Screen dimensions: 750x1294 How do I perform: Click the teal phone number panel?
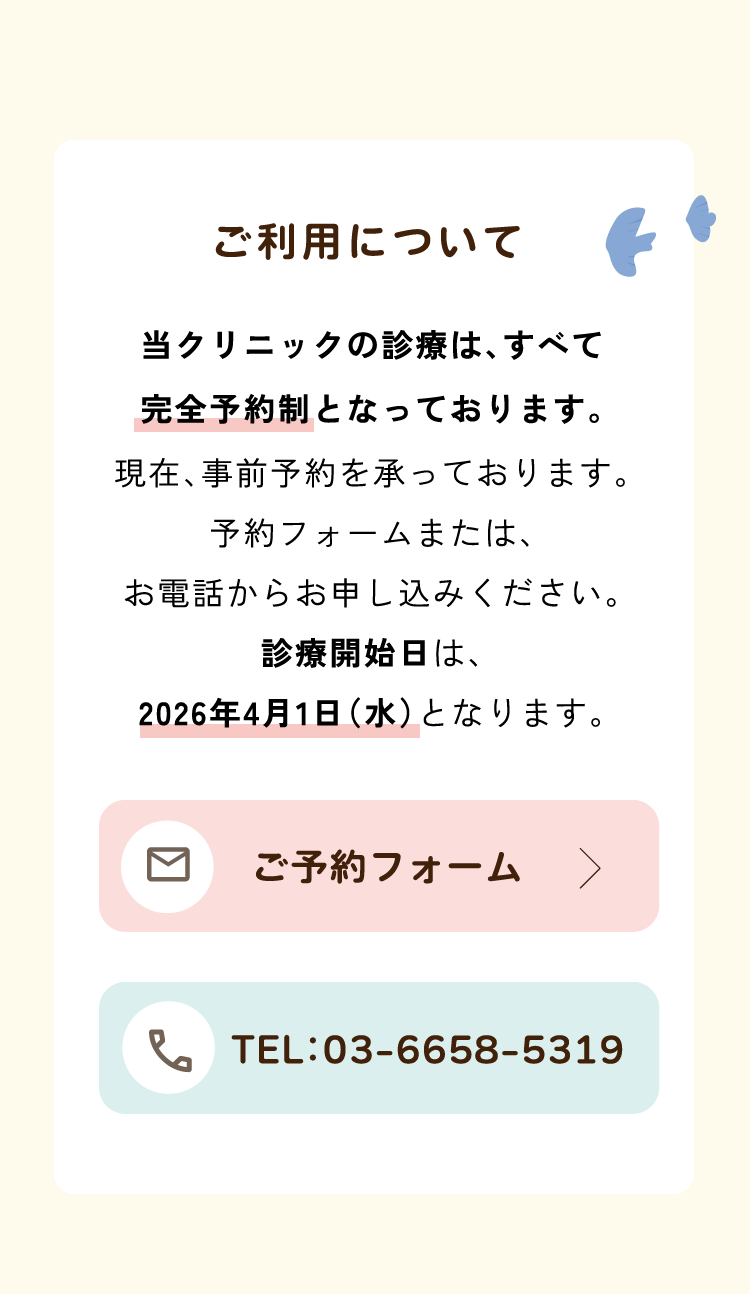click(x=380, y=1049)
